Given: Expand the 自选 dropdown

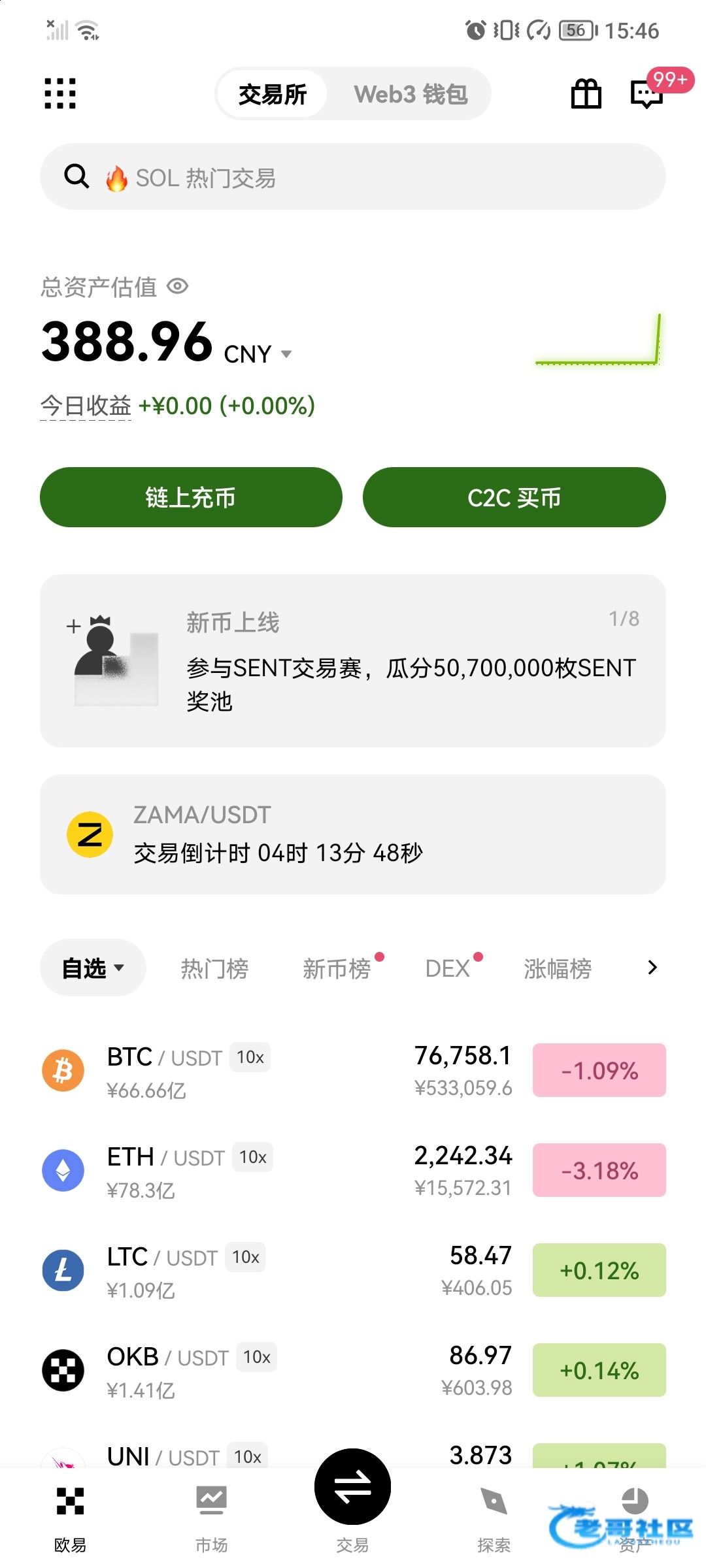Looking at the screenshot, I should click(93, 968).
